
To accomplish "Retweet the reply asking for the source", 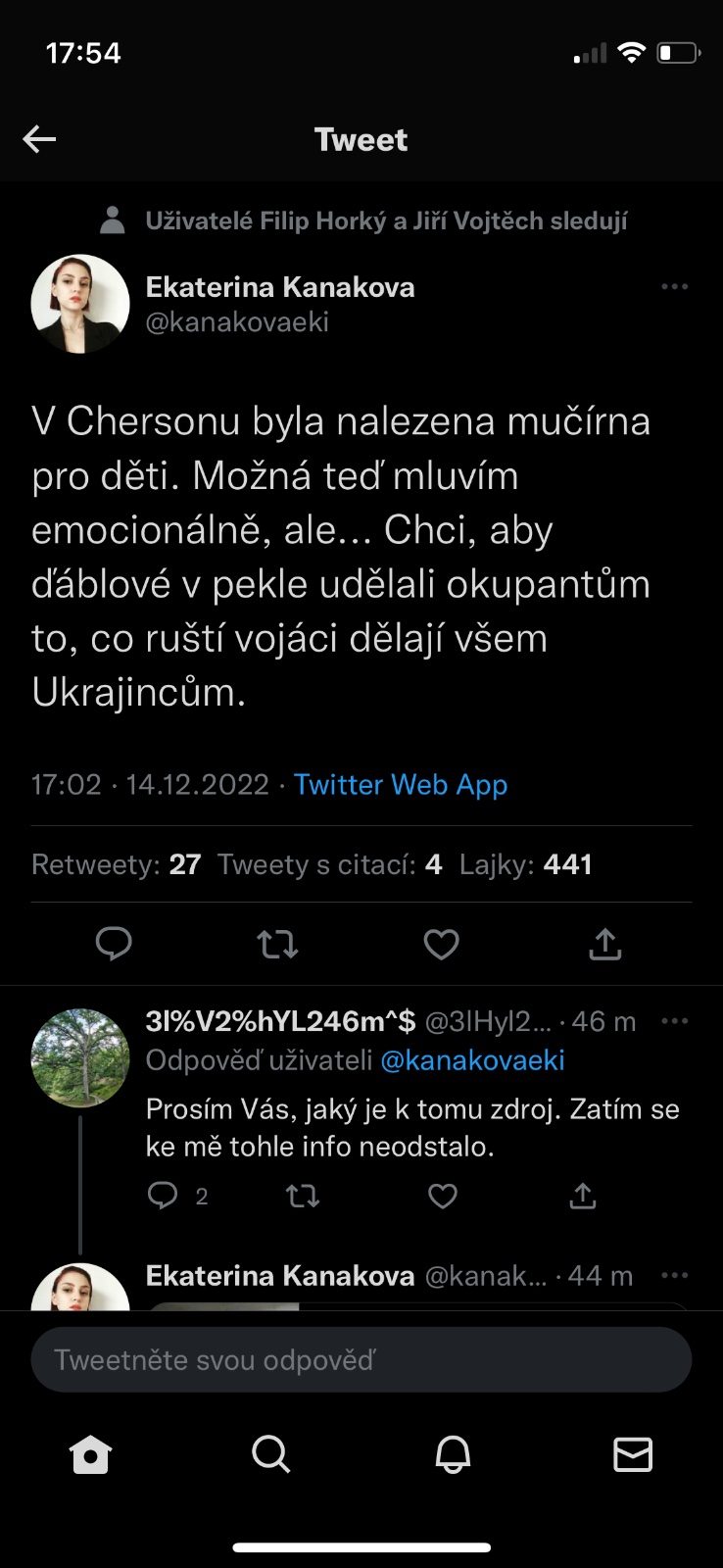I will click(x=303, y=1196).
